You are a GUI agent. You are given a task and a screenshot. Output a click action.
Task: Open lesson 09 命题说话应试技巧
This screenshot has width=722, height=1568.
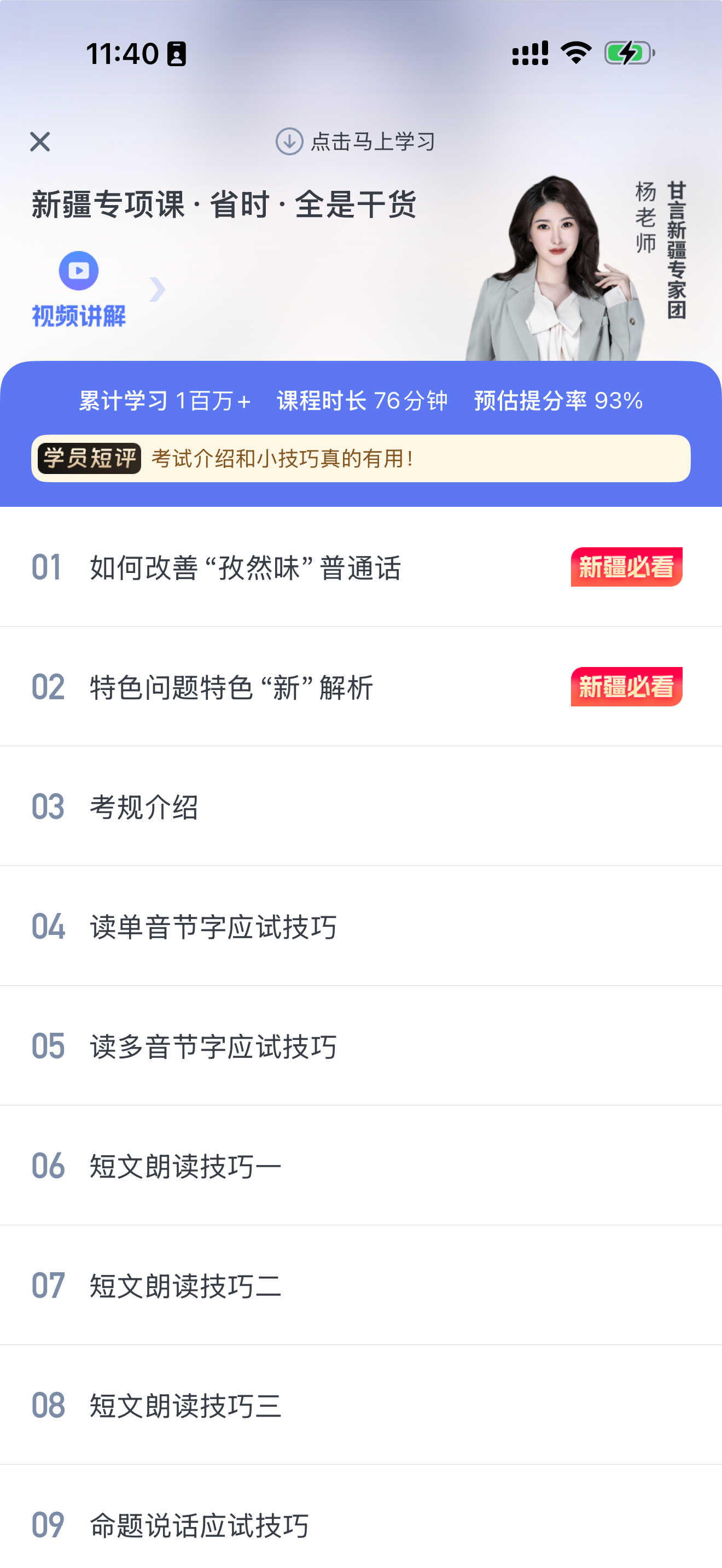[x=200, y=1525]
